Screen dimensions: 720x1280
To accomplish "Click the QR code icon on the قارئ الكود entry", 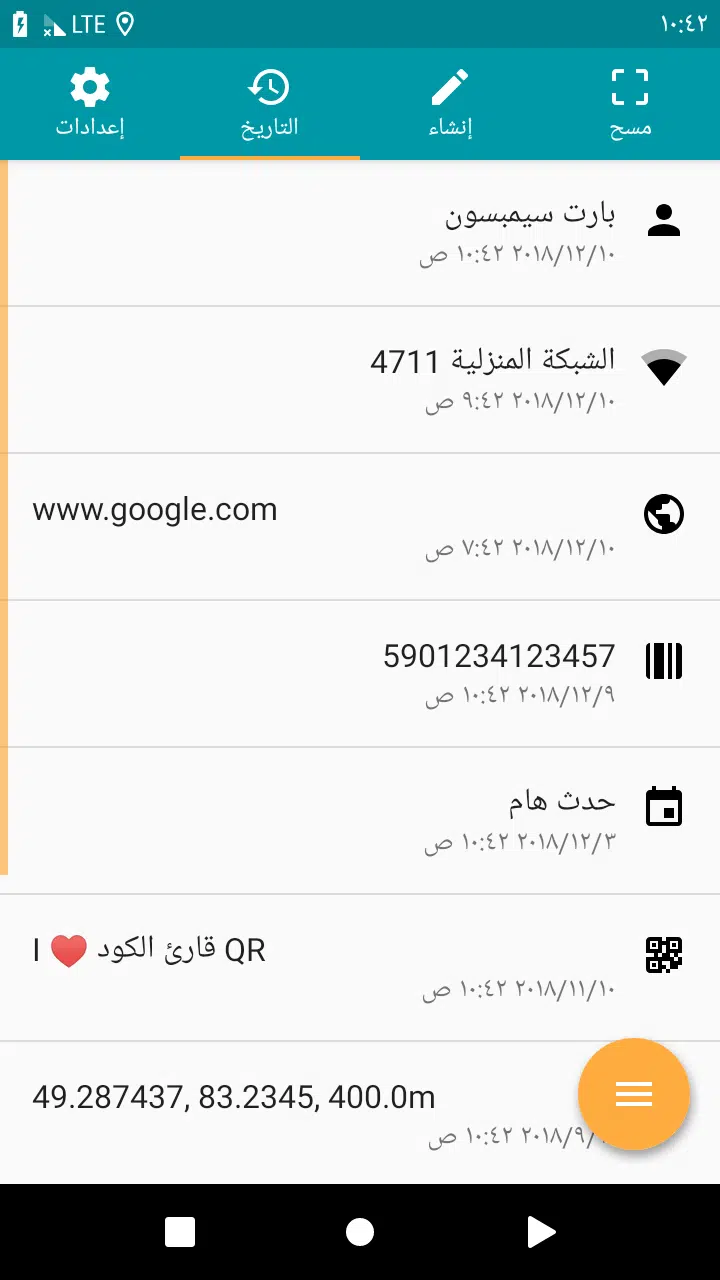I will 663,955.
